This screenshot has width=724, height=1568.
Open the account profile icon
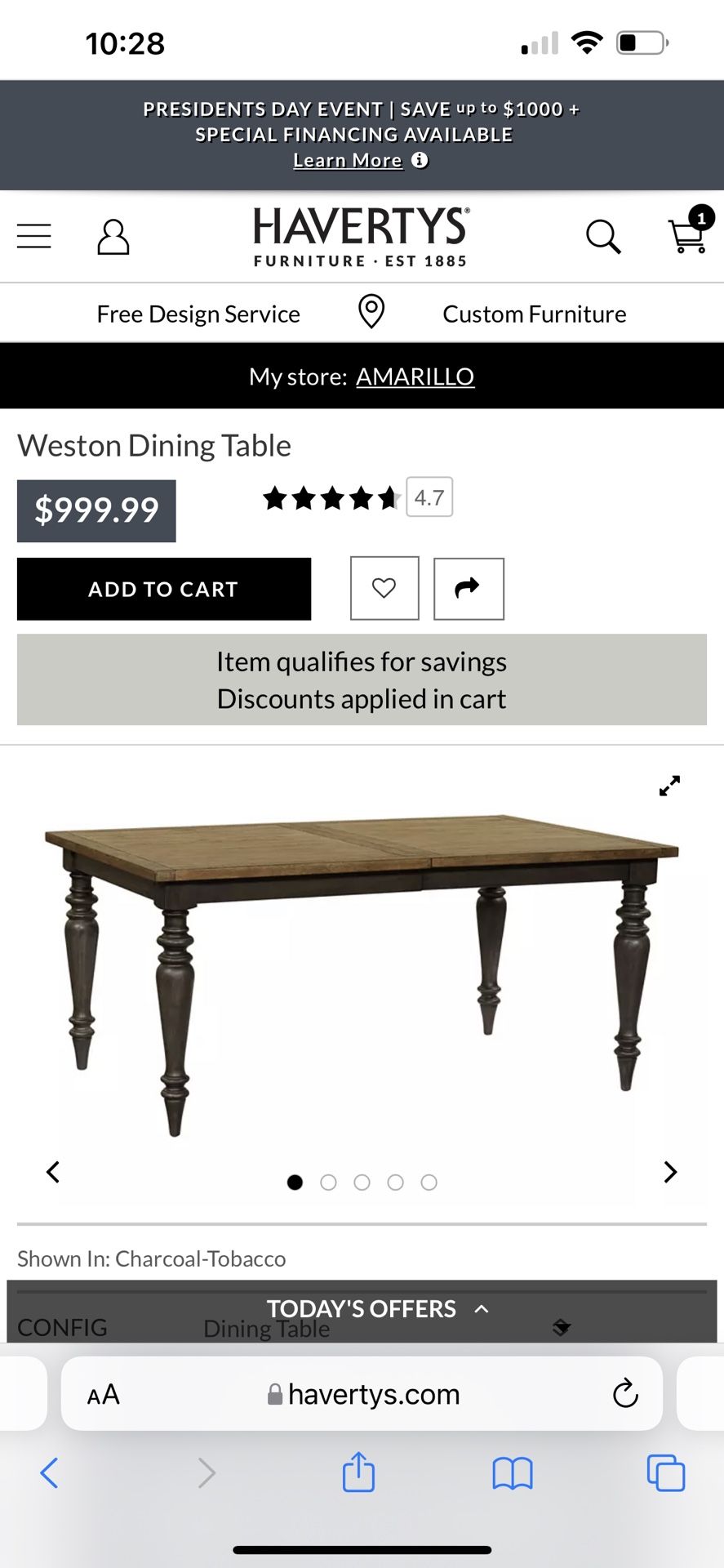tap(113, 237)
